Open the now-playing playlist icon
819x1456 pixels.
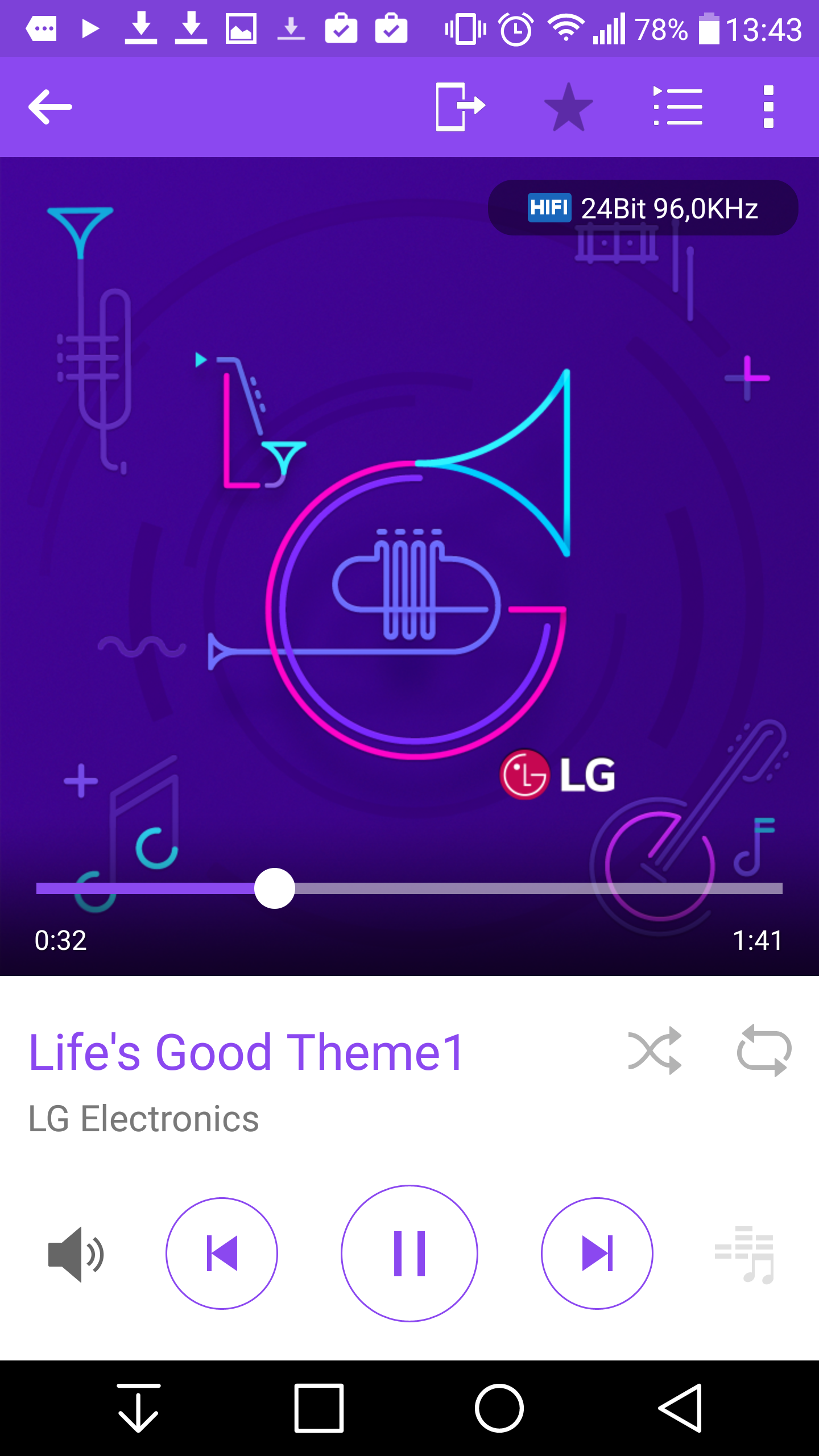click(x=678, y=106)
